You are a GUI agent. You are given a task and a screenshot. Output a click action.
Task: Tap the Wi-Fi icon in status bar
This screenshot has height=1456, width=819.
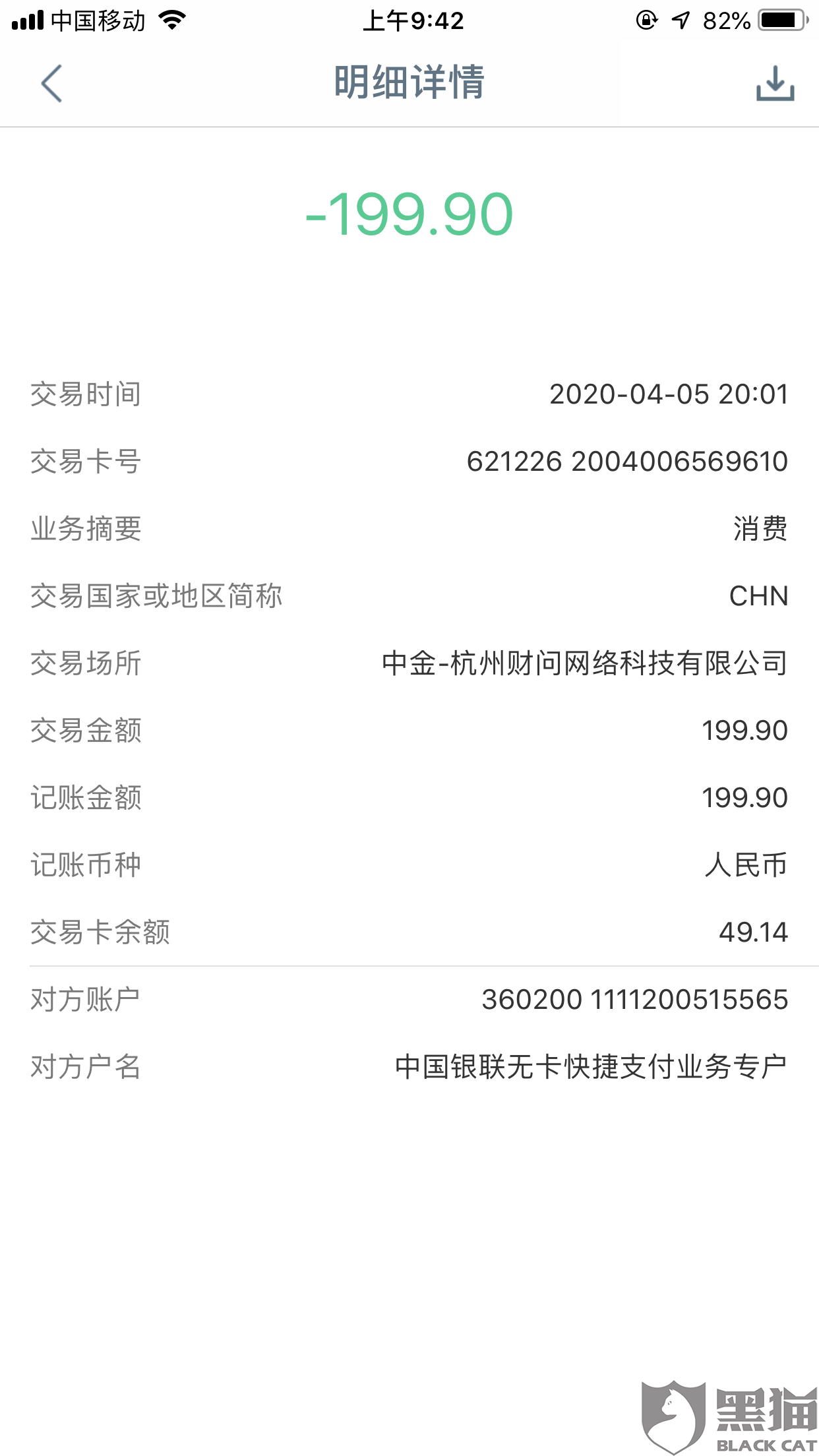(173, 20)
